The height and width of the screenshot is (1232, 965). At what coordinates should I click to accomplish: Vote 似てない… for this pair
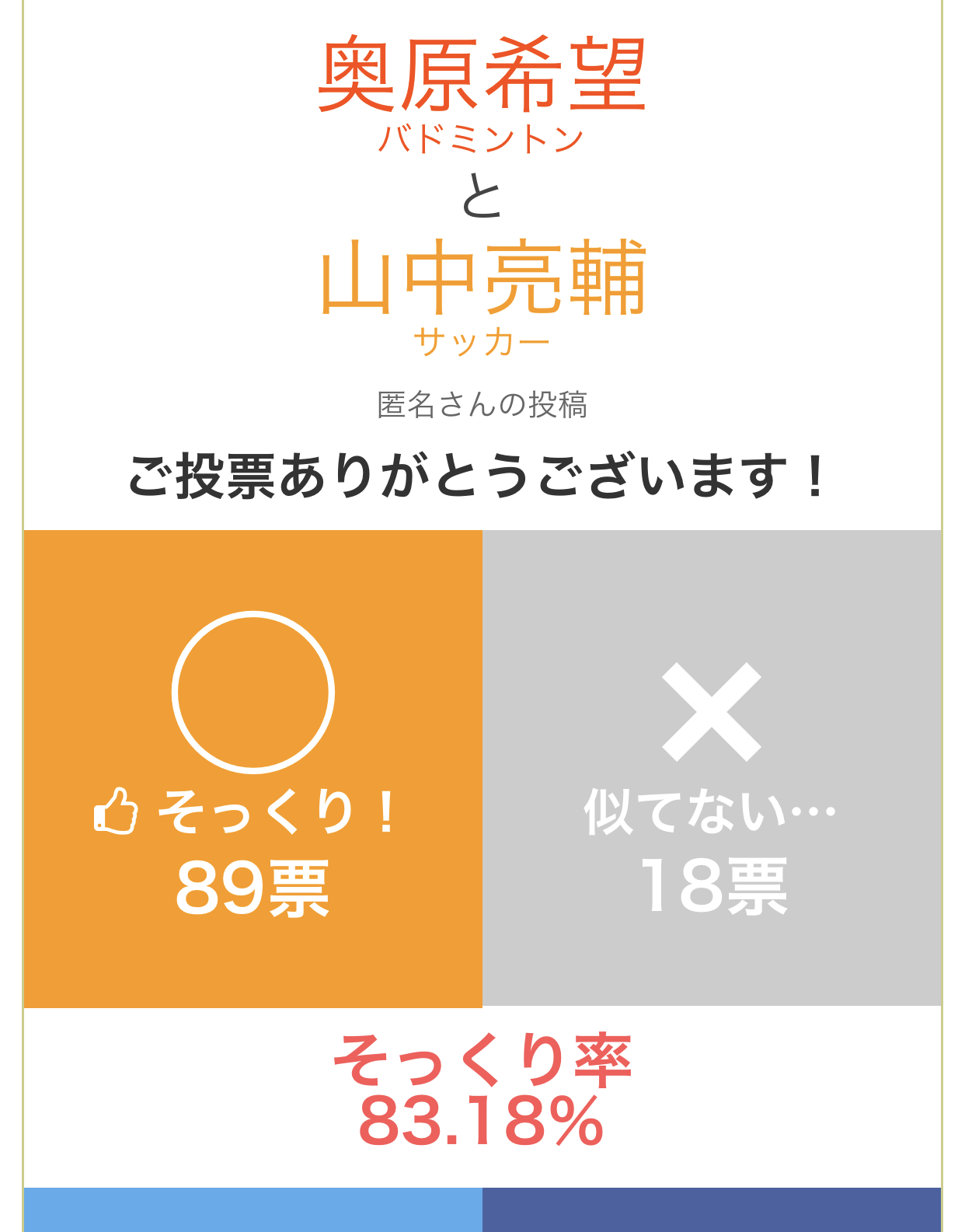pos(711,768)
